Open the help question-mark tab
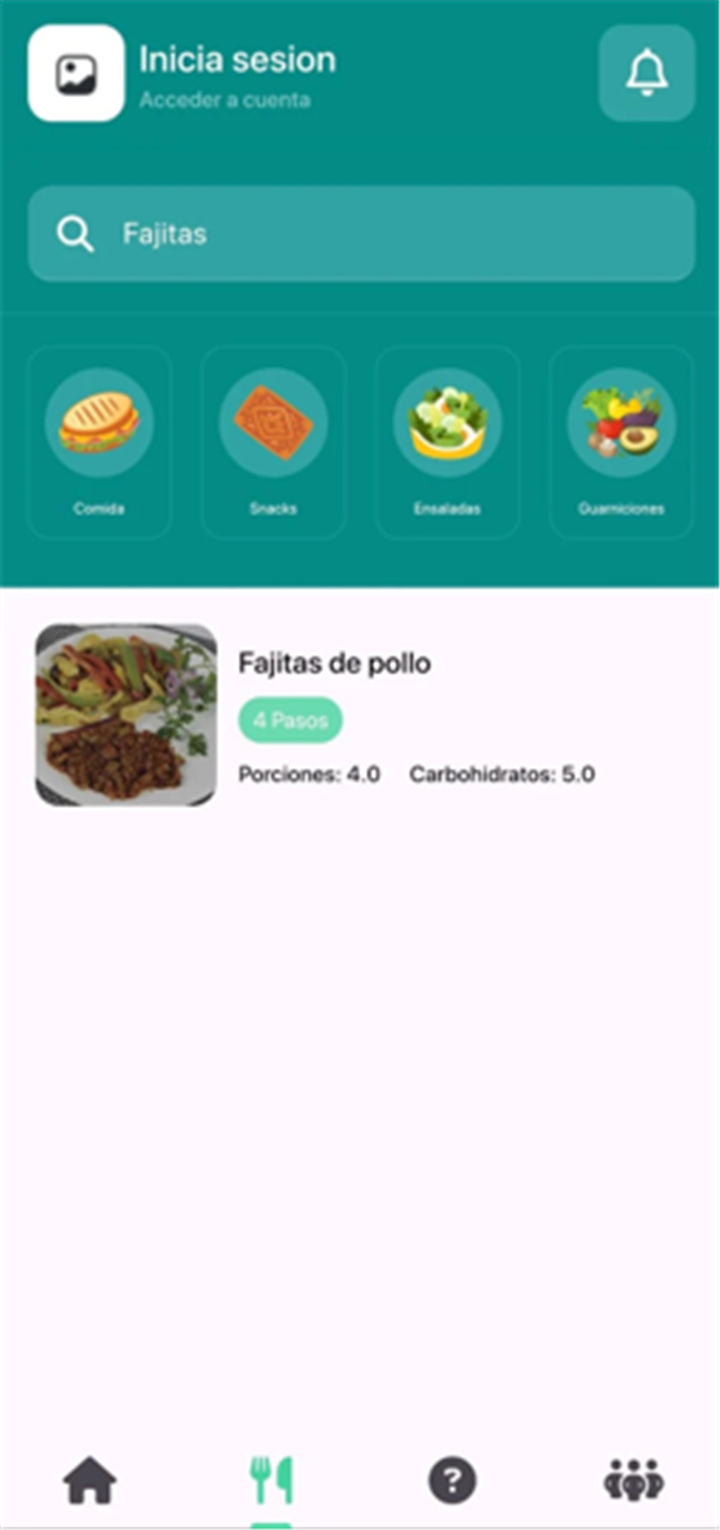The width and height of the screenshot is (720, 1530). [x=452, y=1480]
